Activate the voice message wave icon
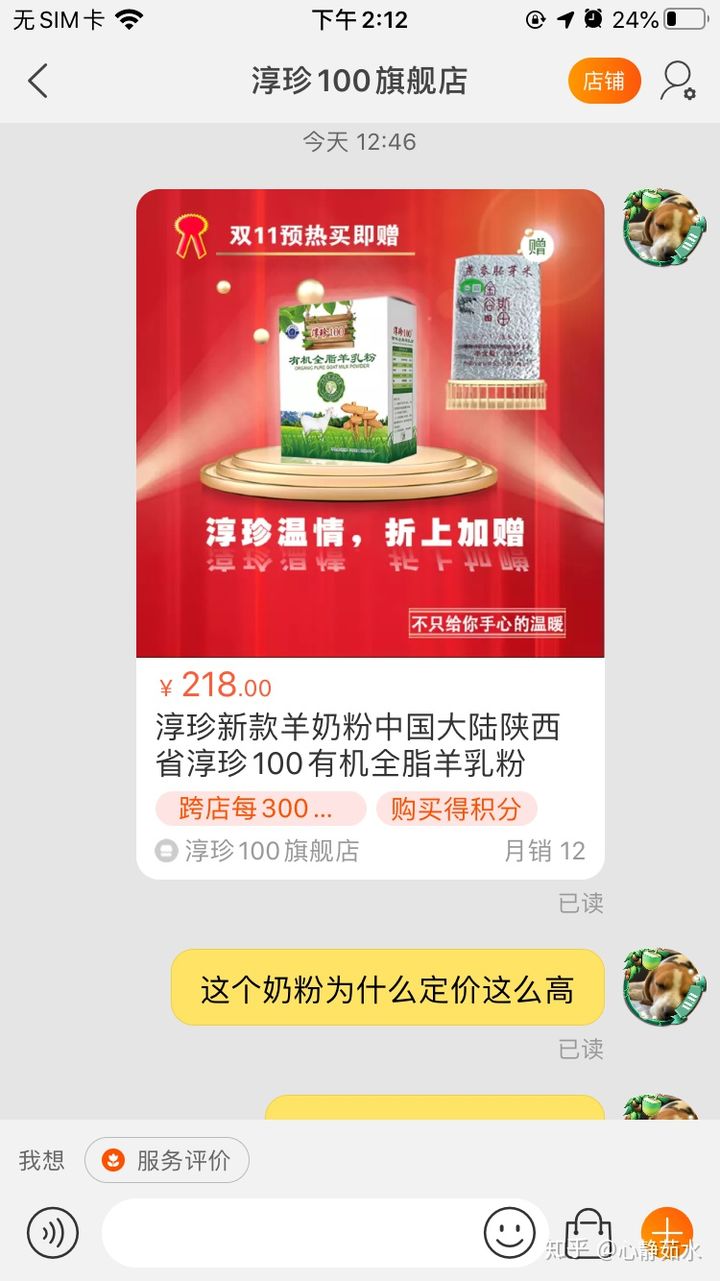This screenshot has height=1281, width=720. click(x=52, y=1234)
